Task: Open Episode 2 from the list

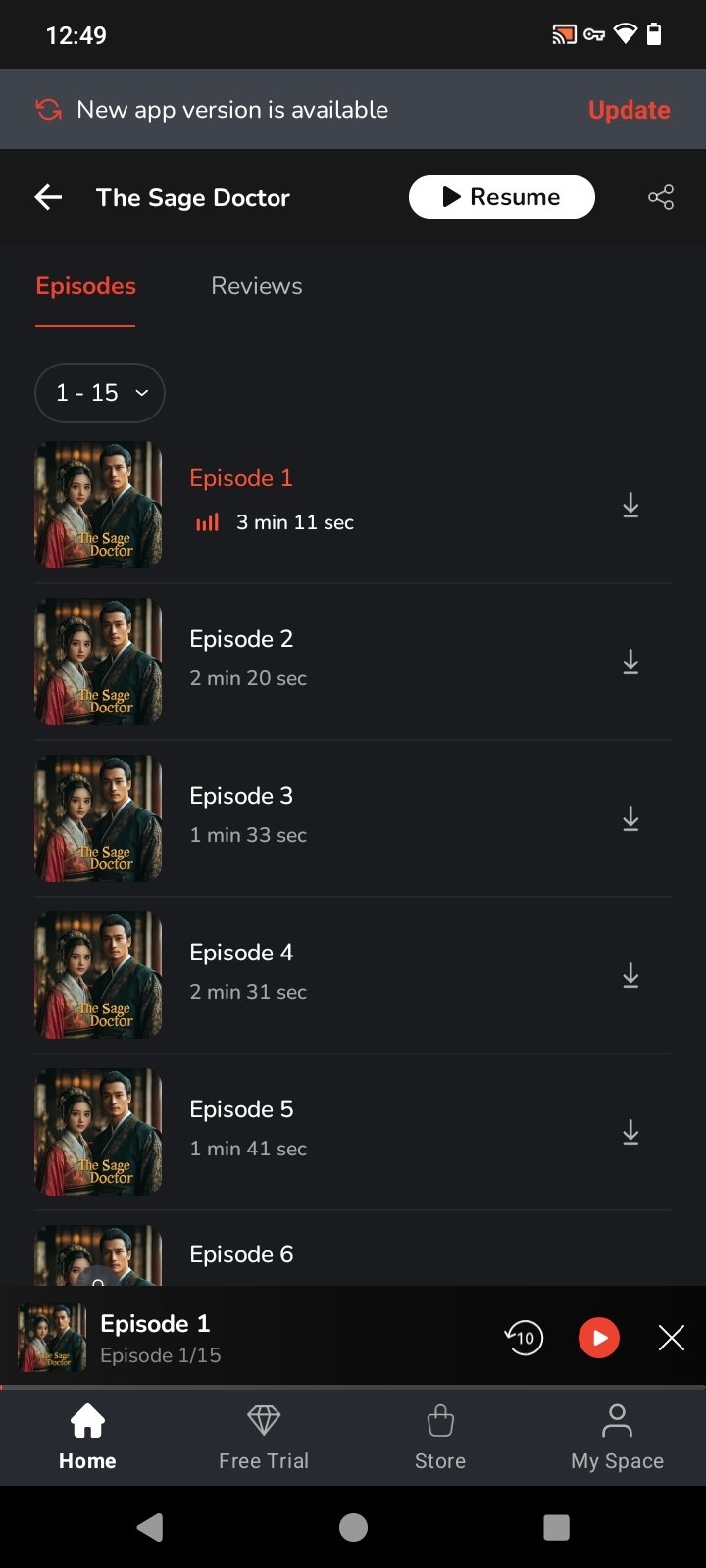Action: pos(241,640)
